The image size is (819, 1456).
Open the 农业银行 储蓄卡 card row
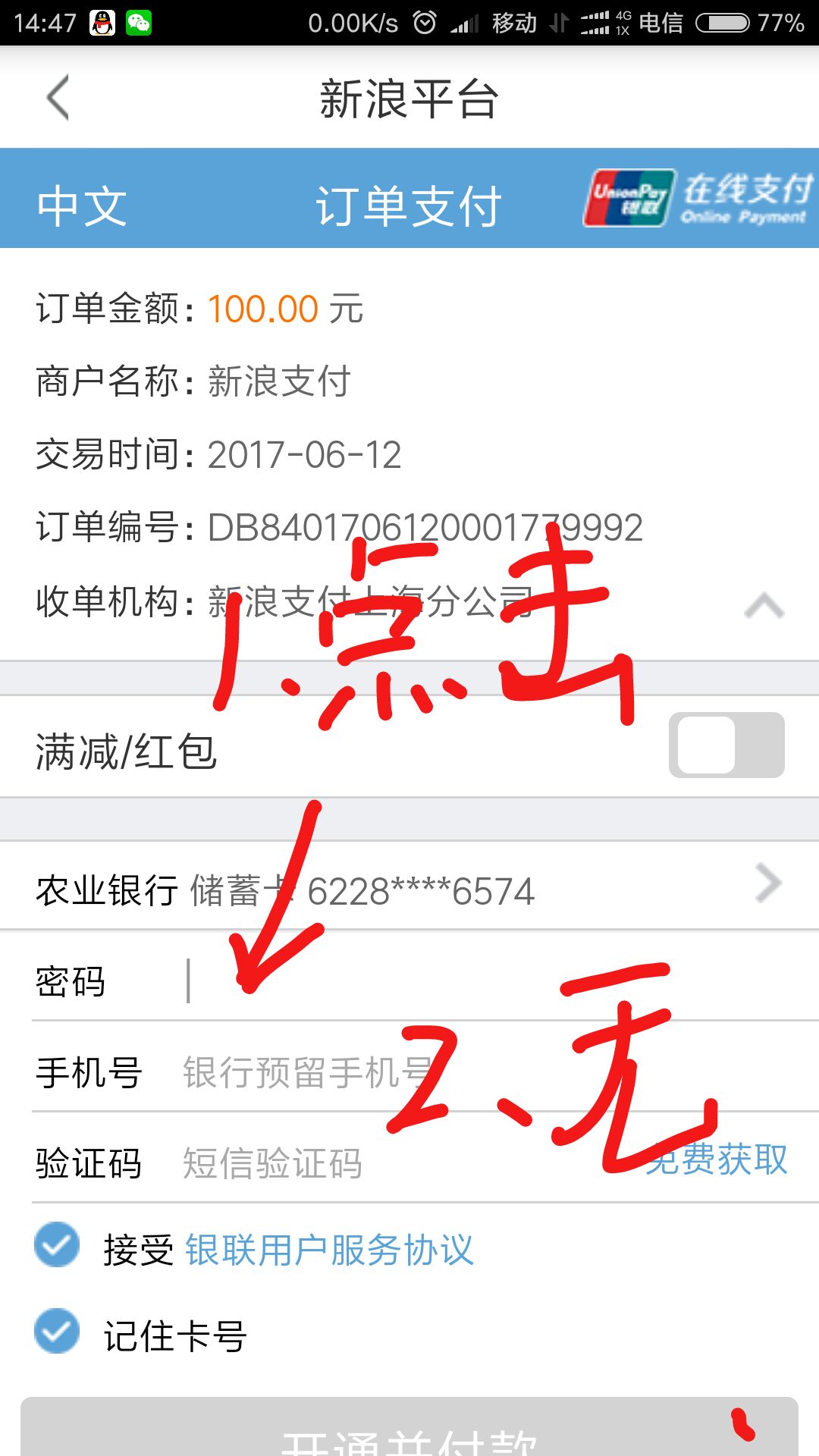409,889
